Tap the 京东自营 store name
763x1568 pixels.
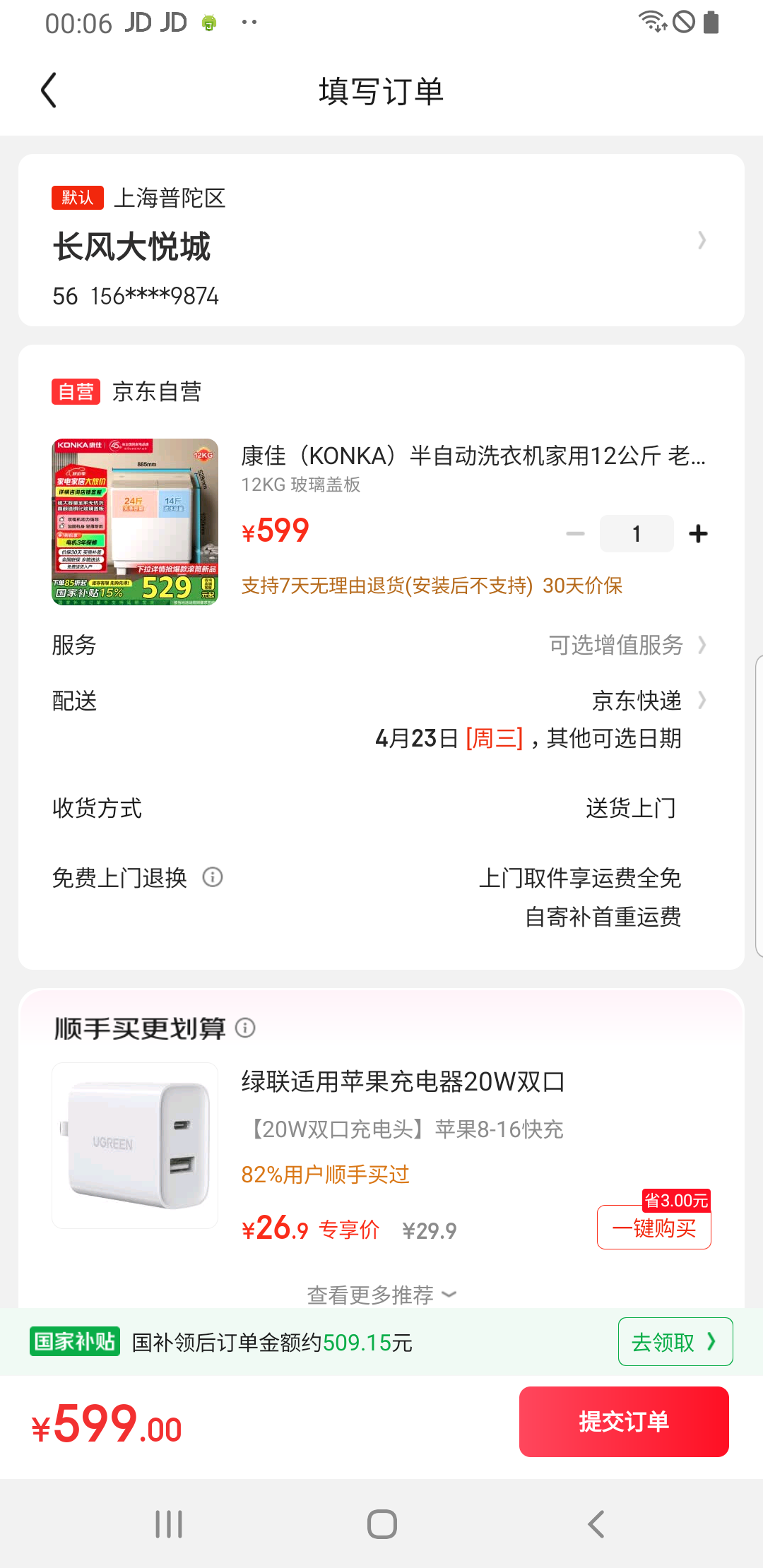pyautogui.click(x=157, y=391)
